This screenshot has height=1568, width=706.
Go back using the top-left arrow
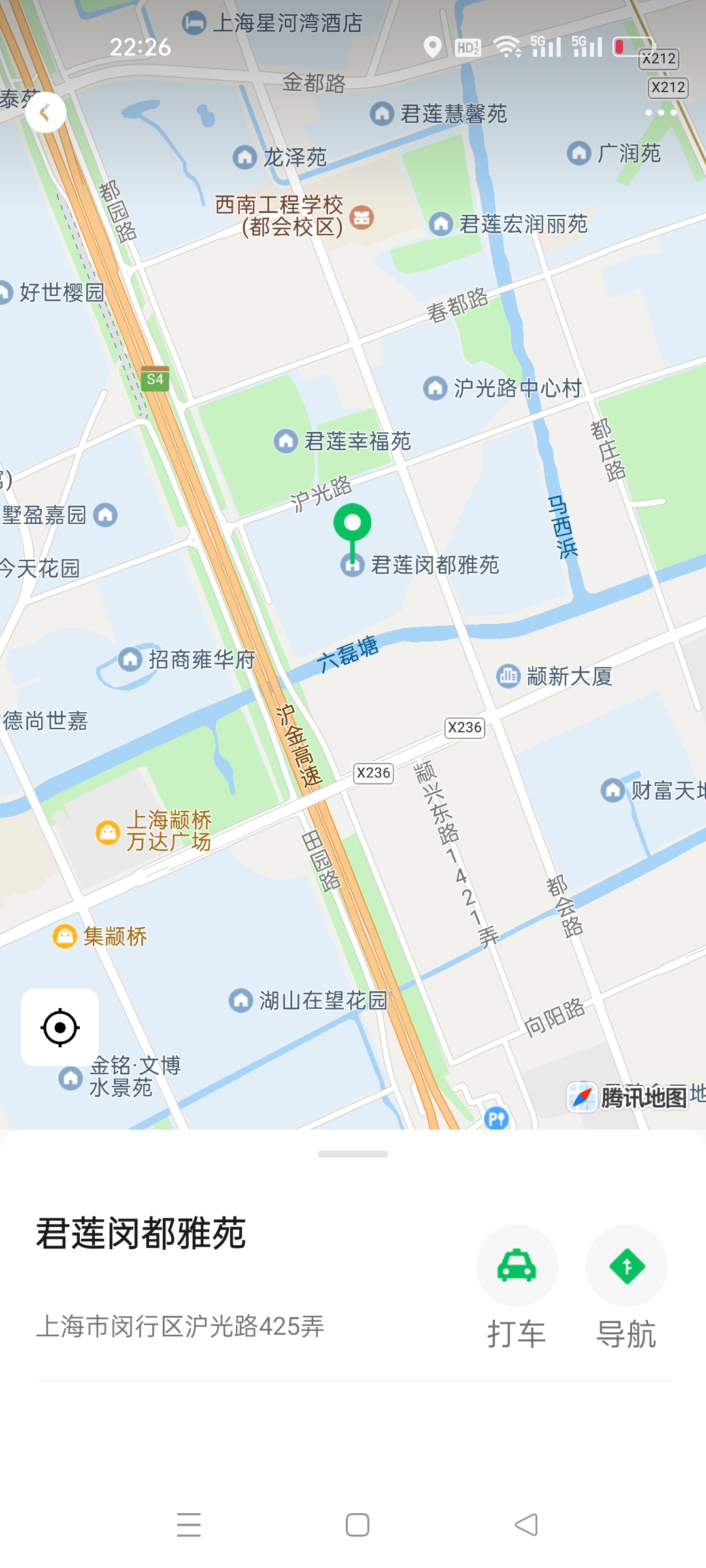coord(45,113)
